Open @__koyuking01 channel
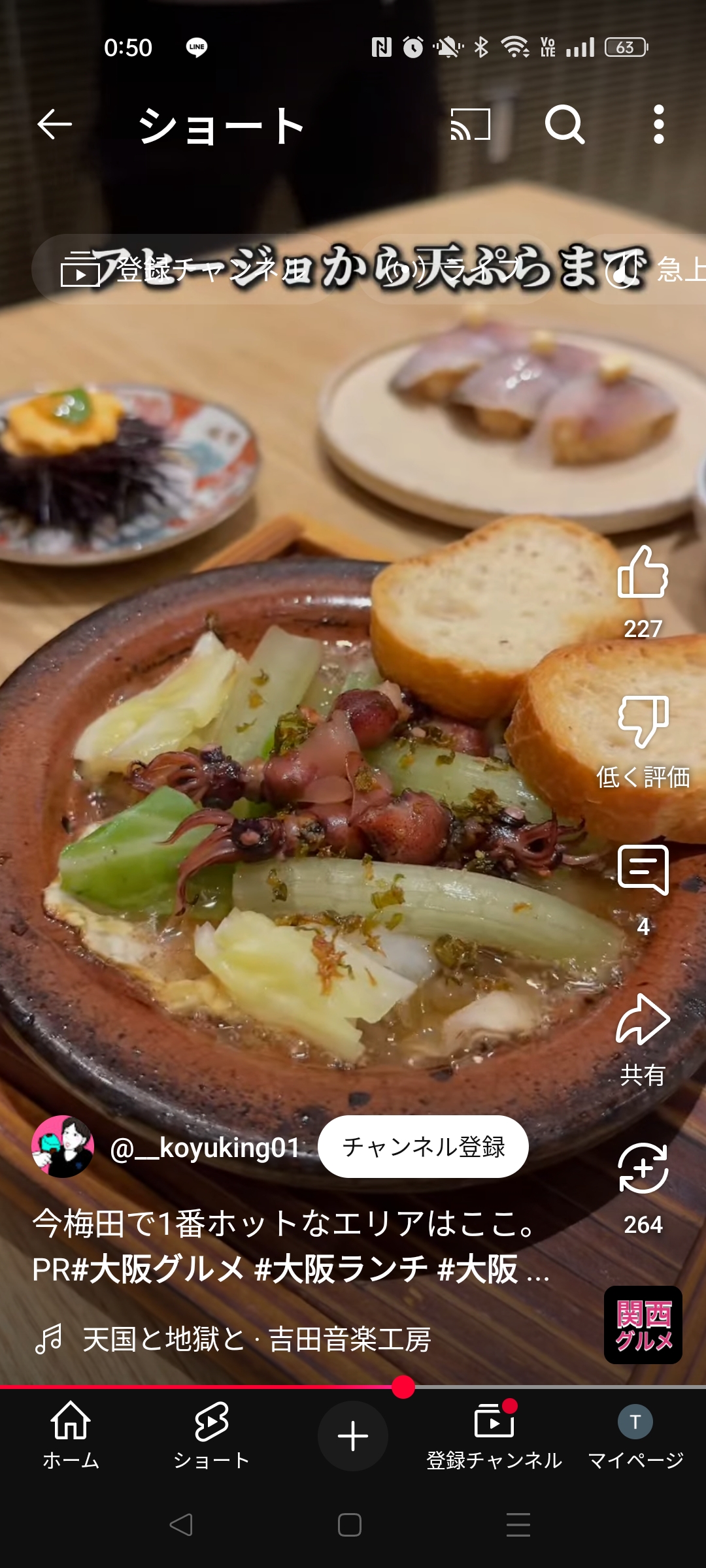 pos(204,1148)
